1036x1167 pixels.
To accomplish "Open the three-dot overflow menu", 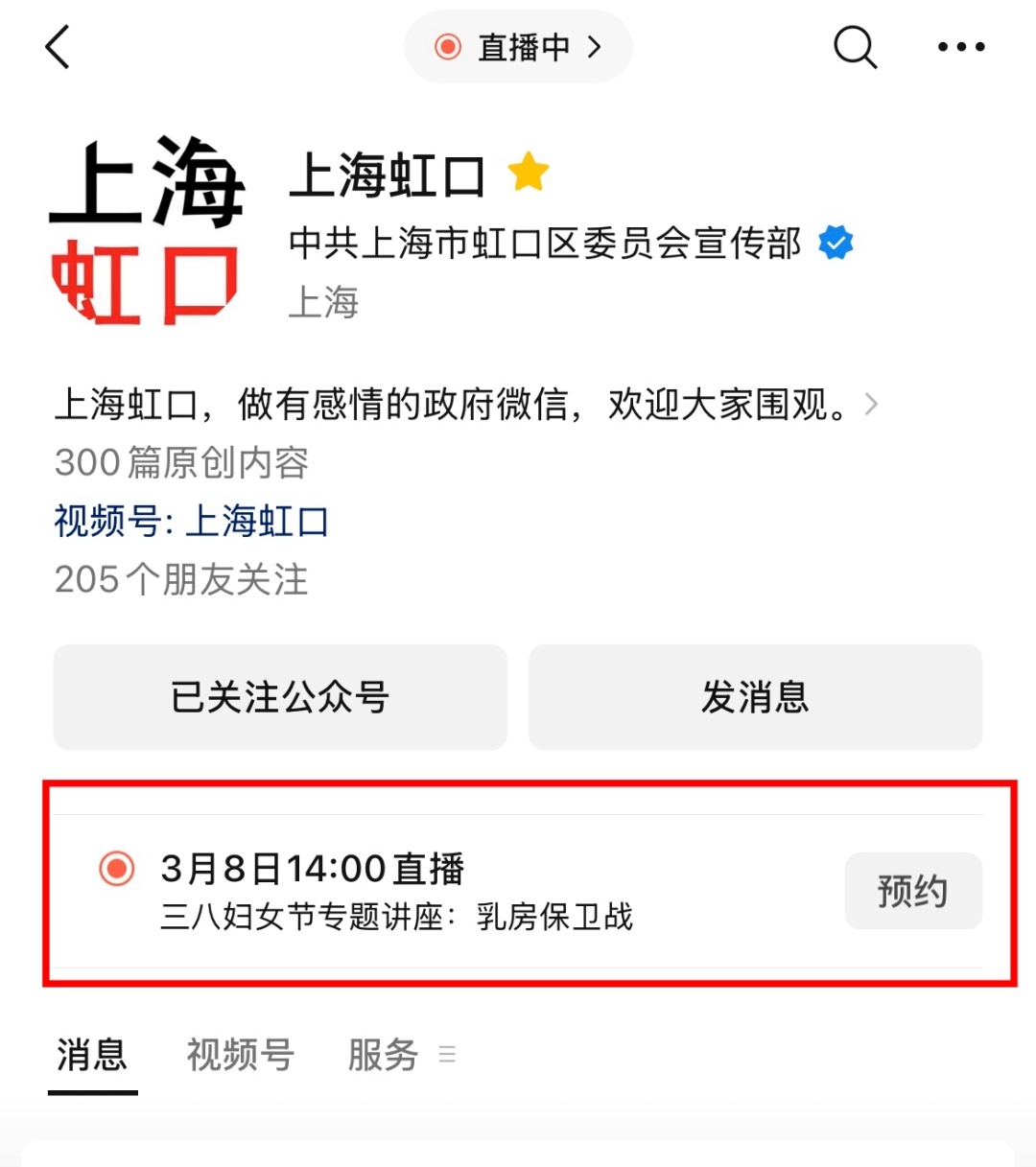I will 961,47.
